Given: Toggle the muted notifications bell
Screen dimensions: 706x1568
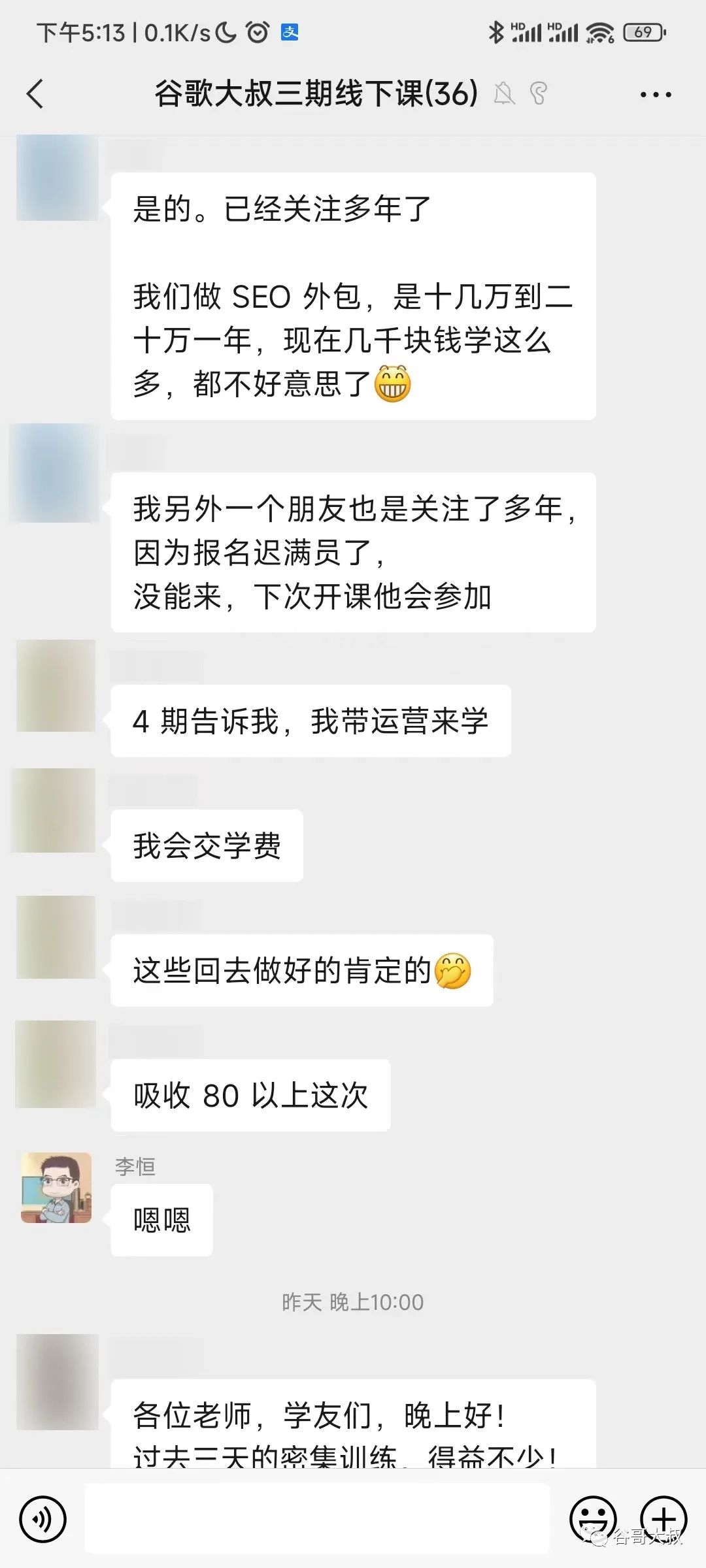Looking at the screenshot, I should pyautogui.click(x=503, y=94).
